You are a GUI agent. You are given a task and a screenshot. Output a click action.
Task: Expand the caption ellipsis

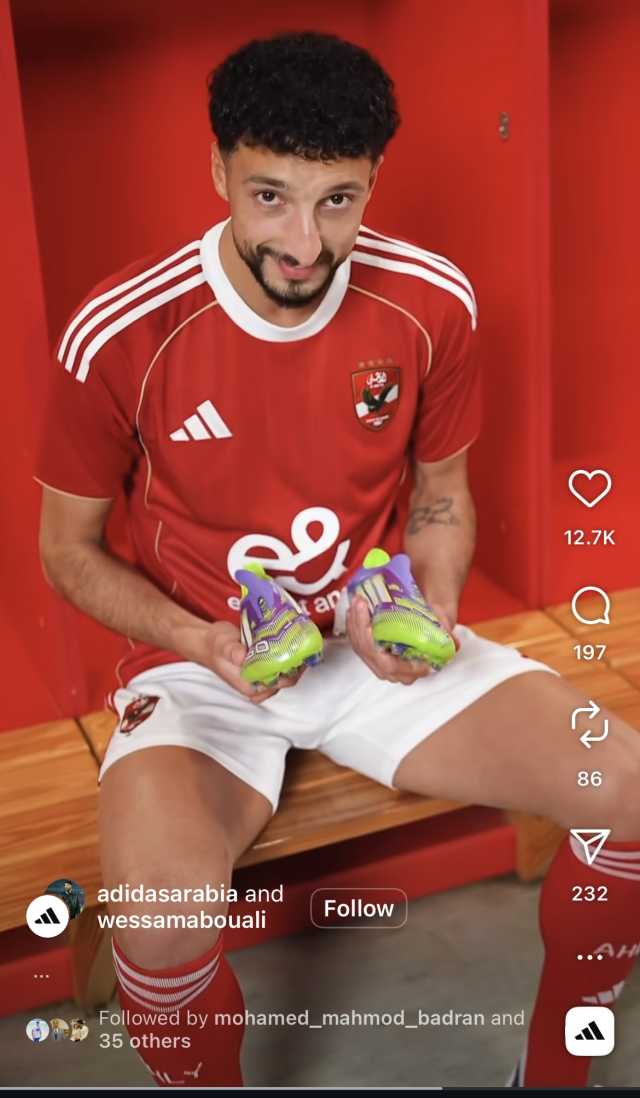(41, 975)
